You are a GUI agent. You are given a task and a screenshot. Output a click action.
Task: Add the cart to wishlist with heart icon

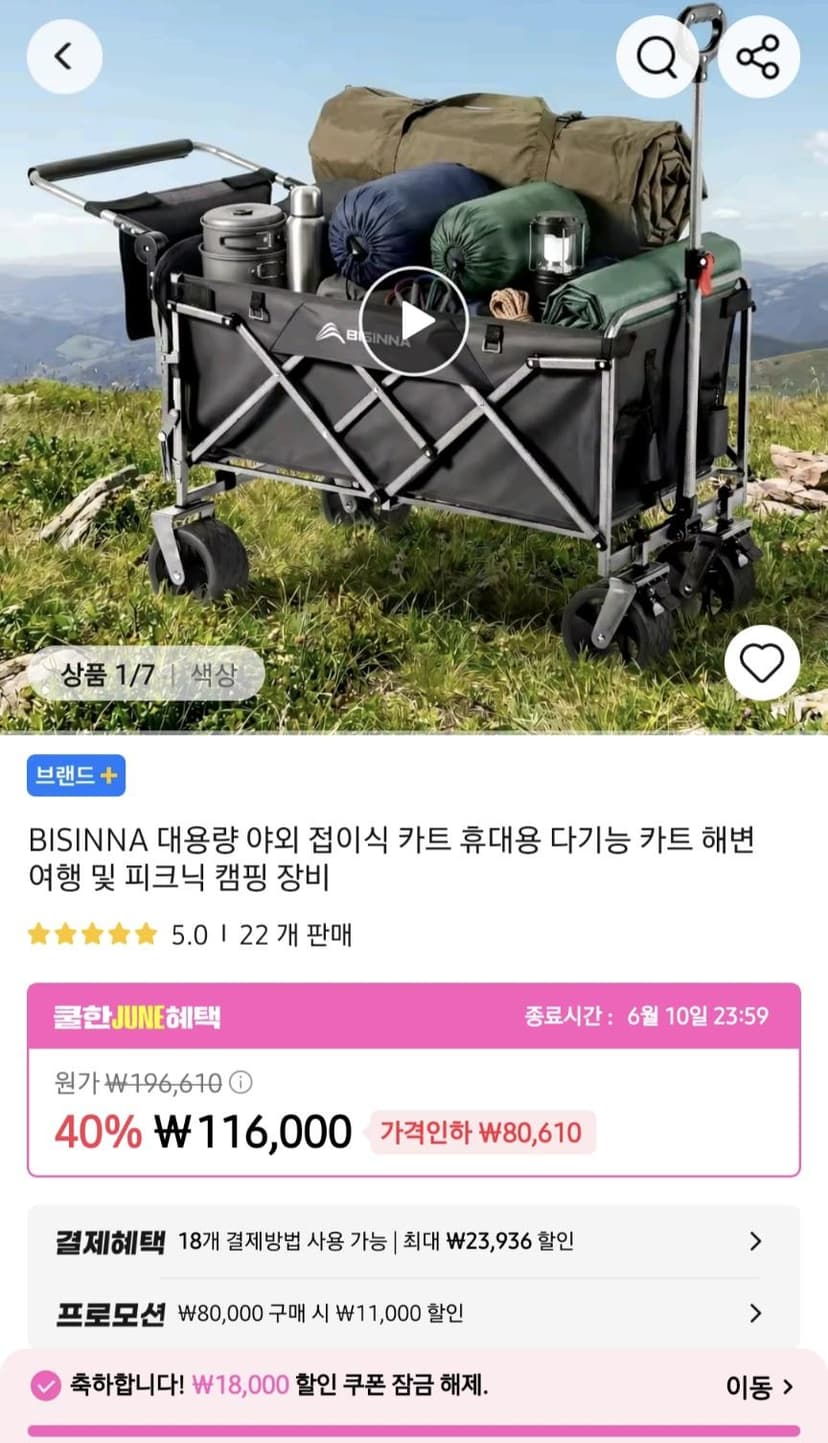[762, 663]
